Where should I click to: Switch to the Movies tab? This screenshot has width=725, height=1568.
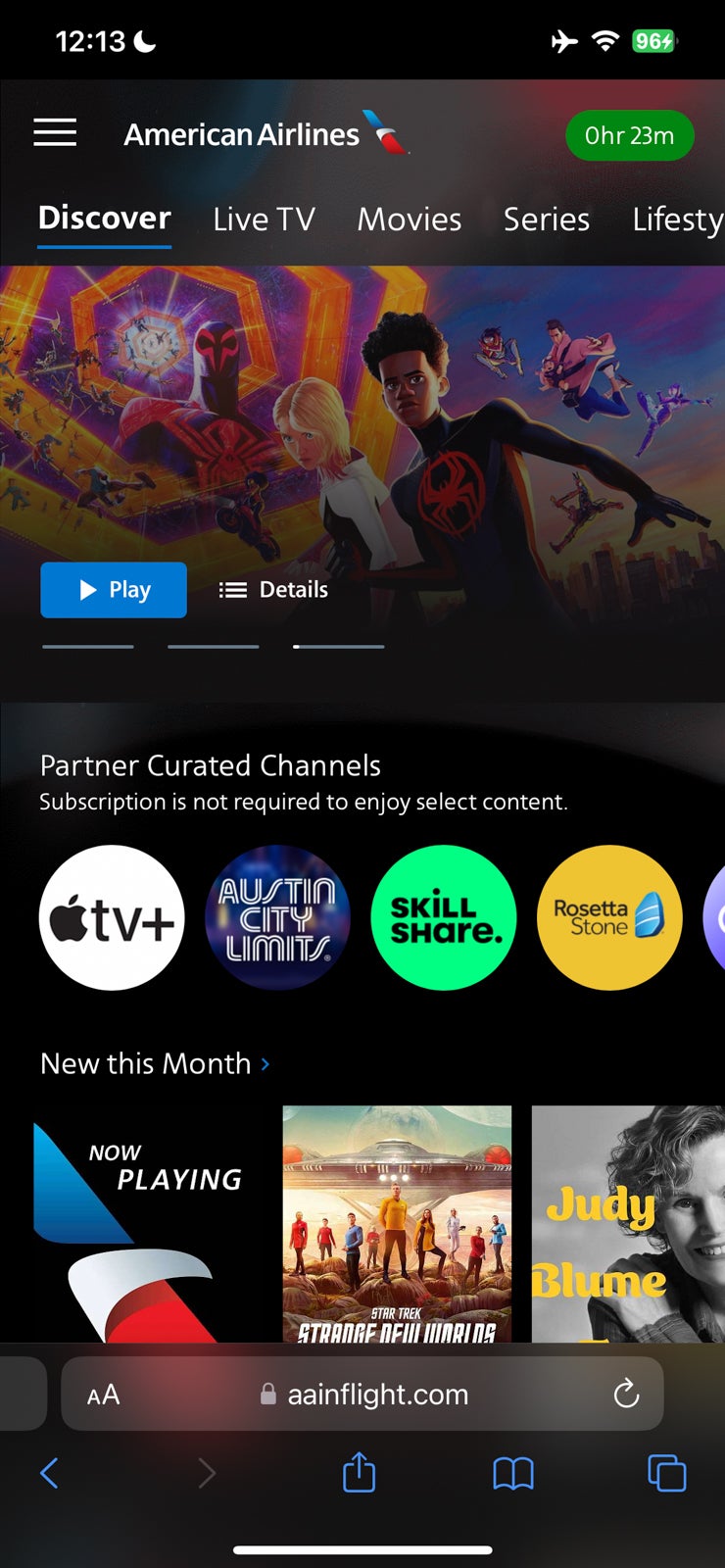(409, 219)
